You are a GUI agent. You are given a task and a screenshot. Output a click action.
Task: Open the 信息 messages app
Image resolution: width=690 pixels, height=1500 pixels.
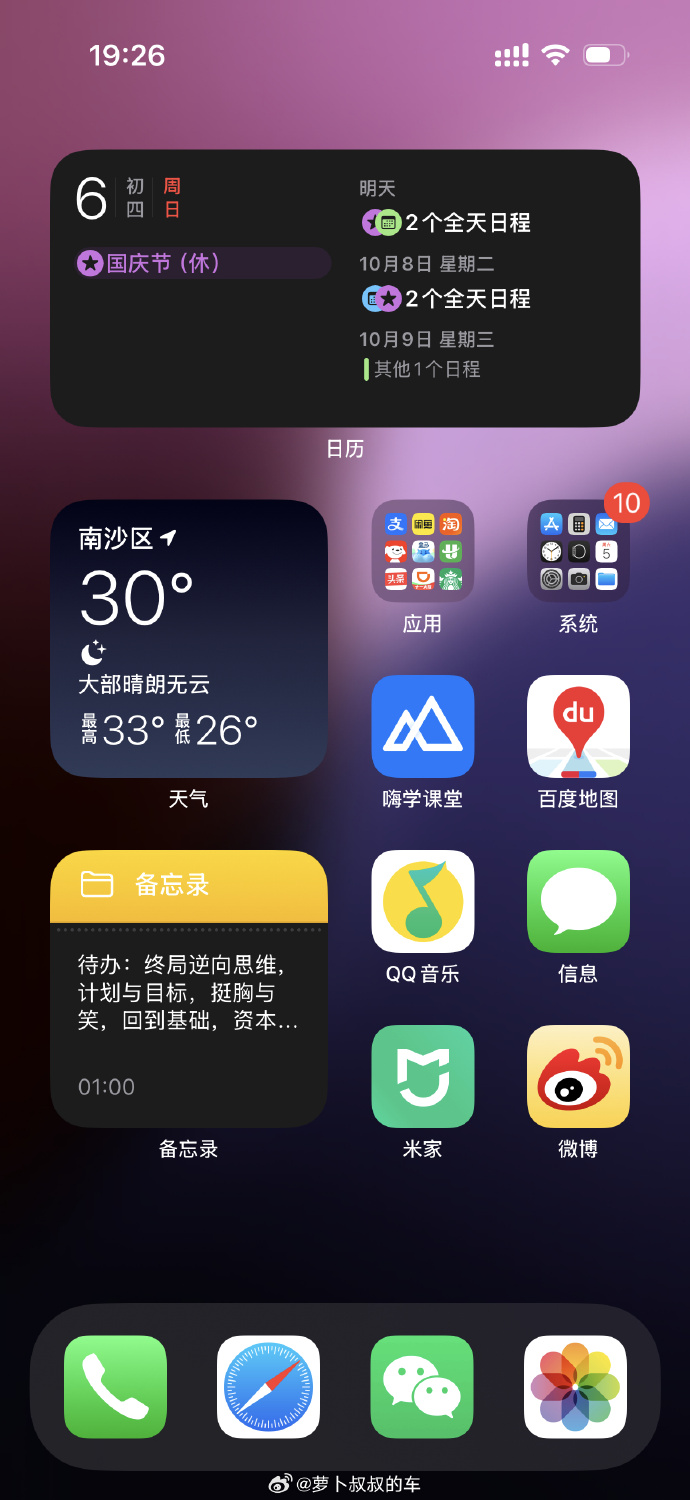pos(578,901)
